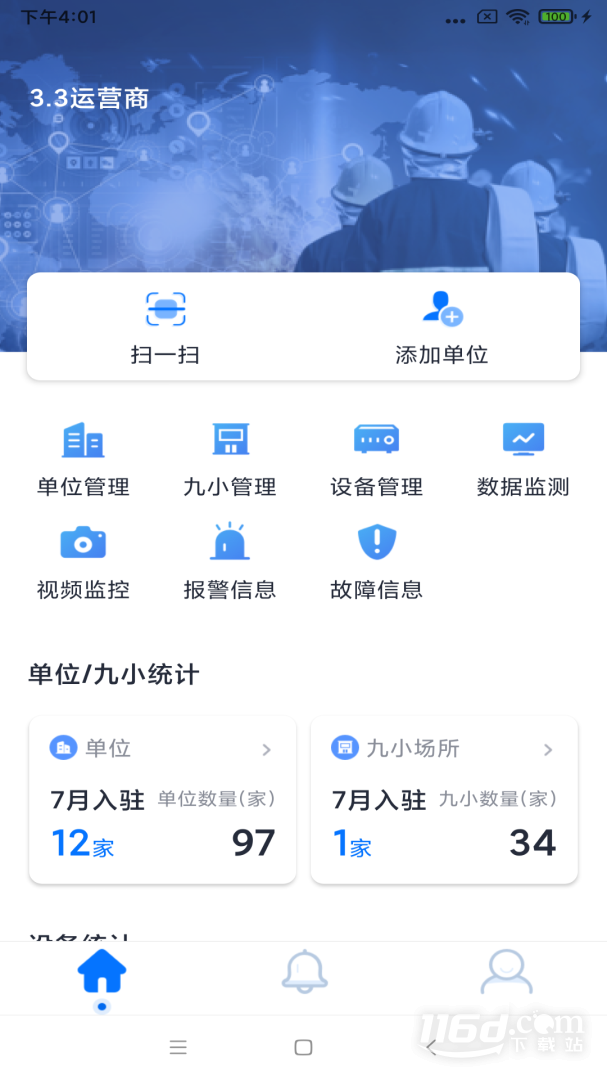Open the 单位 statistics card

click(163, 800)
